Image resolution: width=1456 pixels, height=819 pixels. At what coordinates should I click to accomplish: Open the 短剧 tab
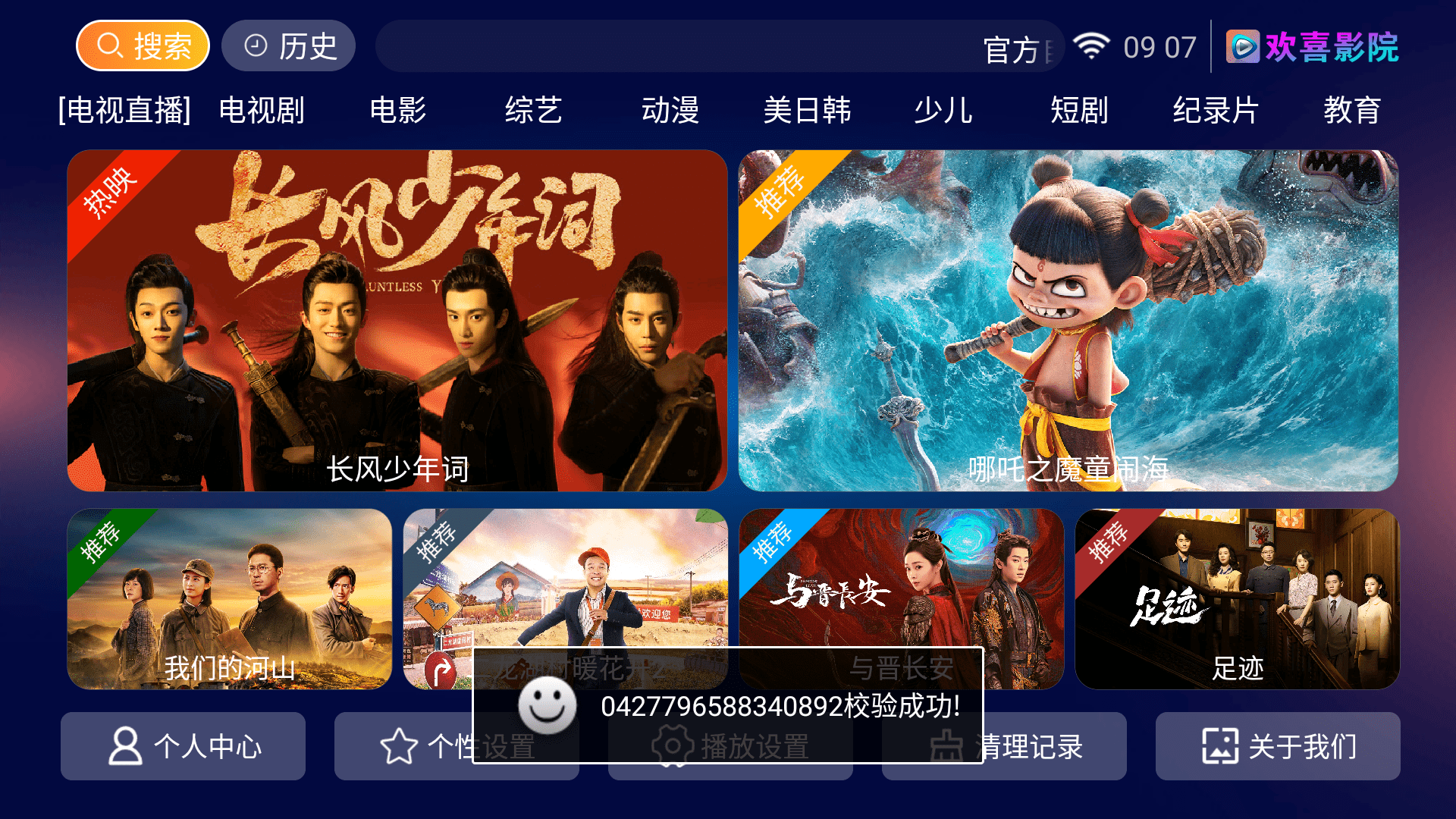pyautogui.click(x=1079, y=111)
